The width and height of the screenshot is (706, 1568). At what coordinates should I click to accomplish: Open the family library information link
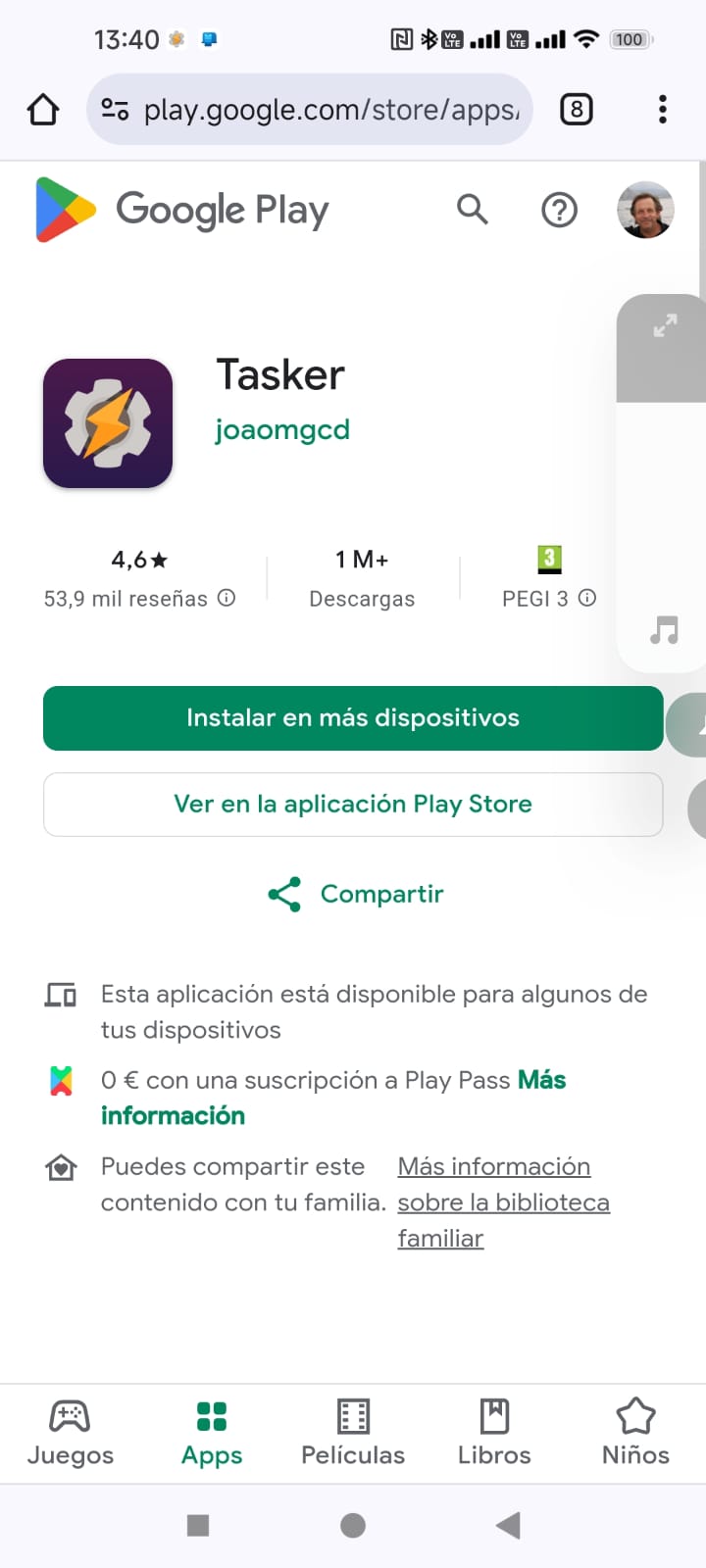click(503, 1202)
